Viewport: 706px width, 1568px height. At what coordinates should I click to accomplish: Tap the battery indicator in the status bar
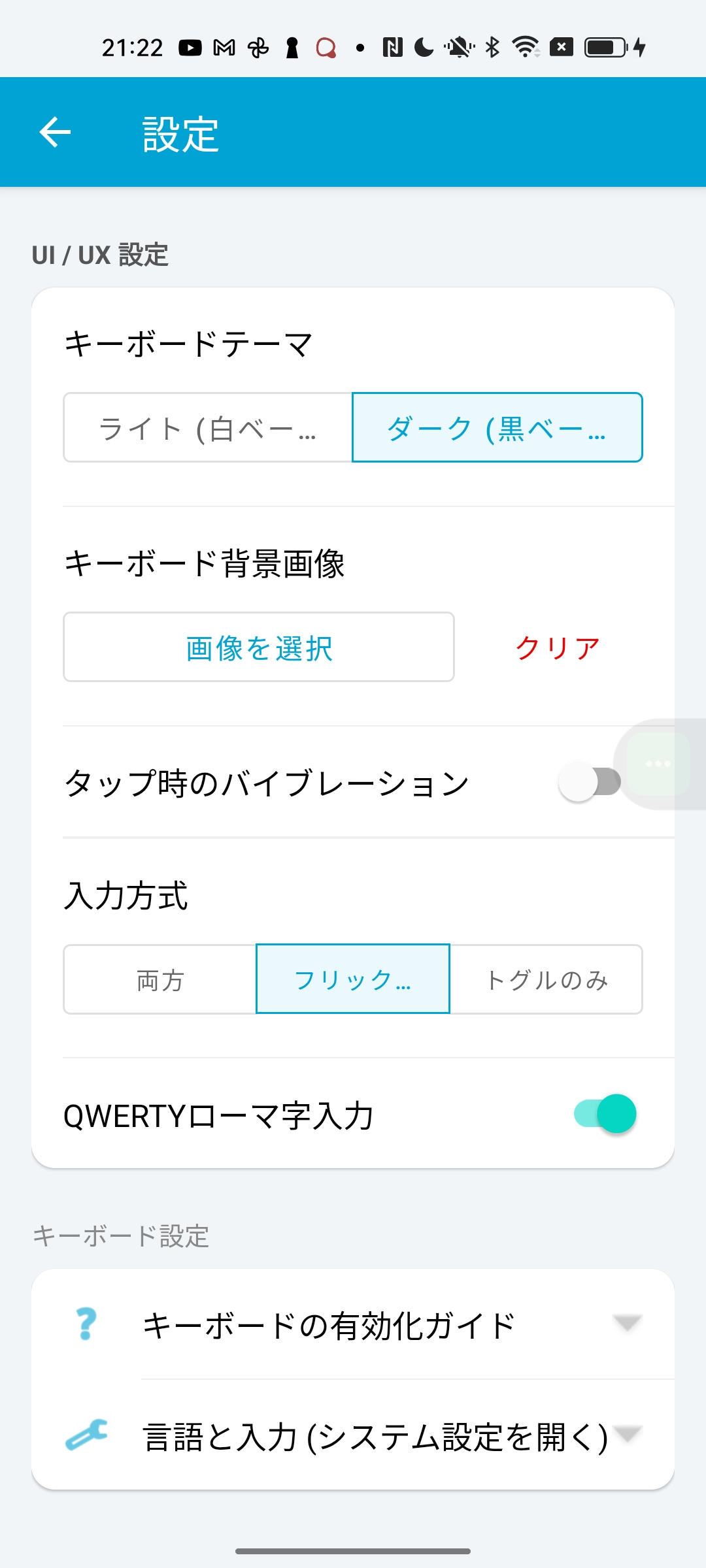605,47
